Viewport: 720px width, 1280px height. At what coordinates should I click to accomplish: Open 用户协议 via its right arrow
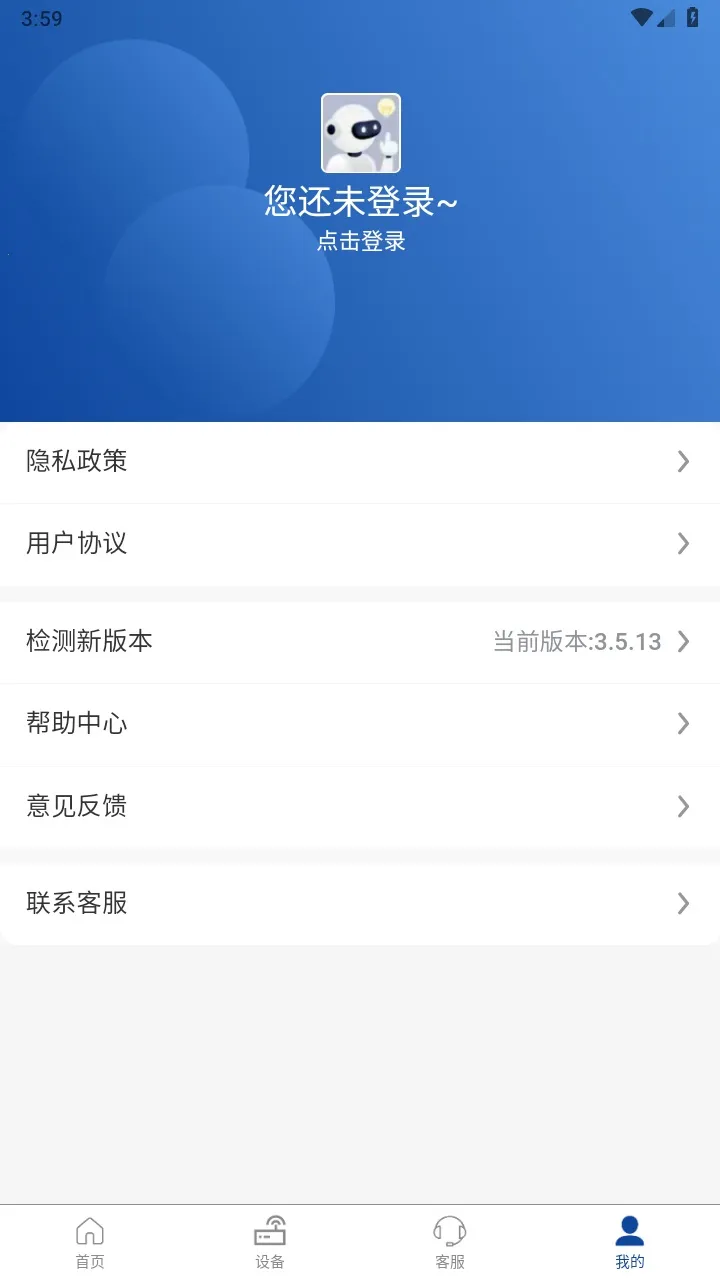point(684,544)
